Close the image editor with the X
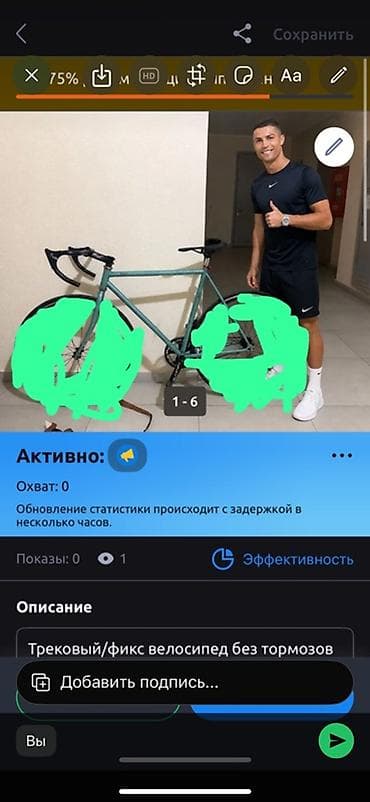This screenshot has height=802, width=370. click(31, 76)
